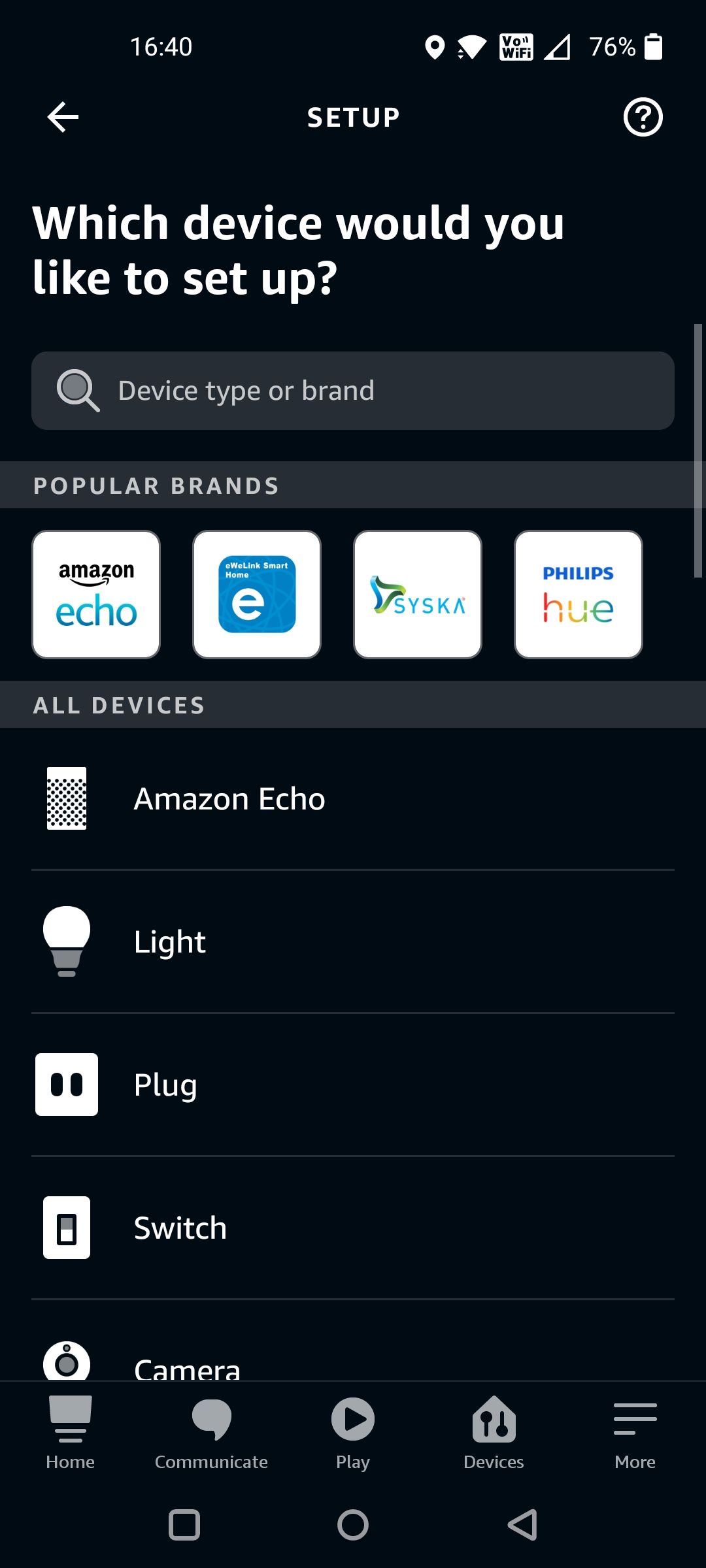706x1568 pixels.
Task: Pick the Syska brand tile
Action: click(x=418, y=595)
